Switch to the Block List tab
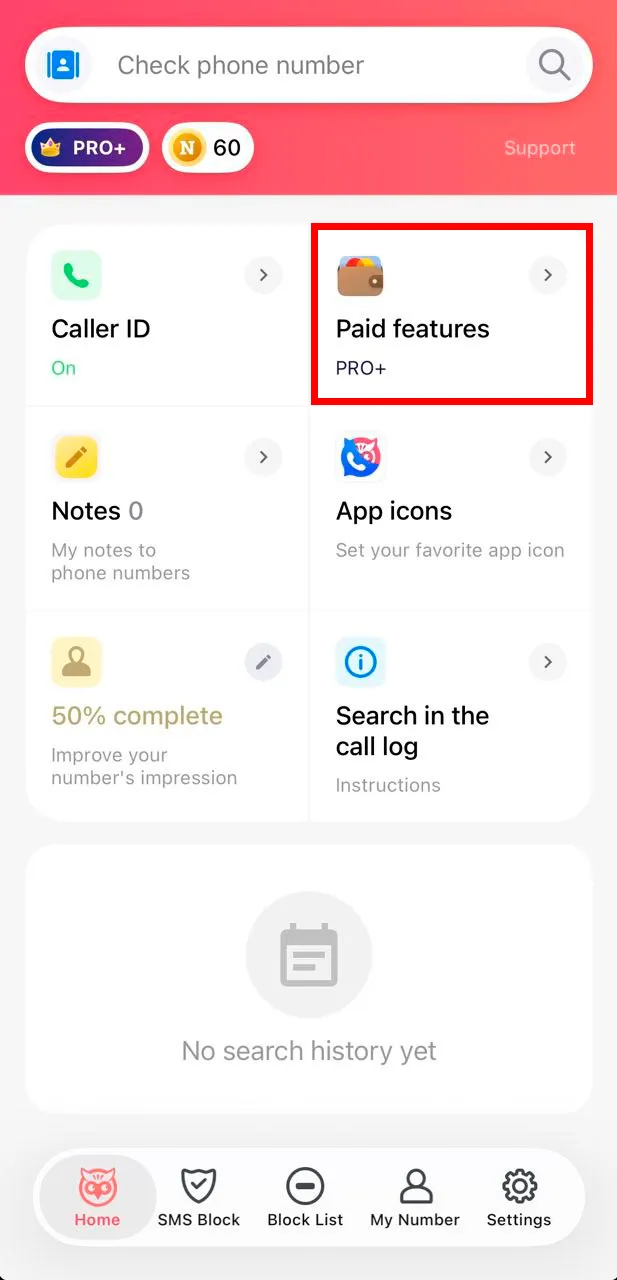Screen dimensions: 617x1280 [305, 1198]
